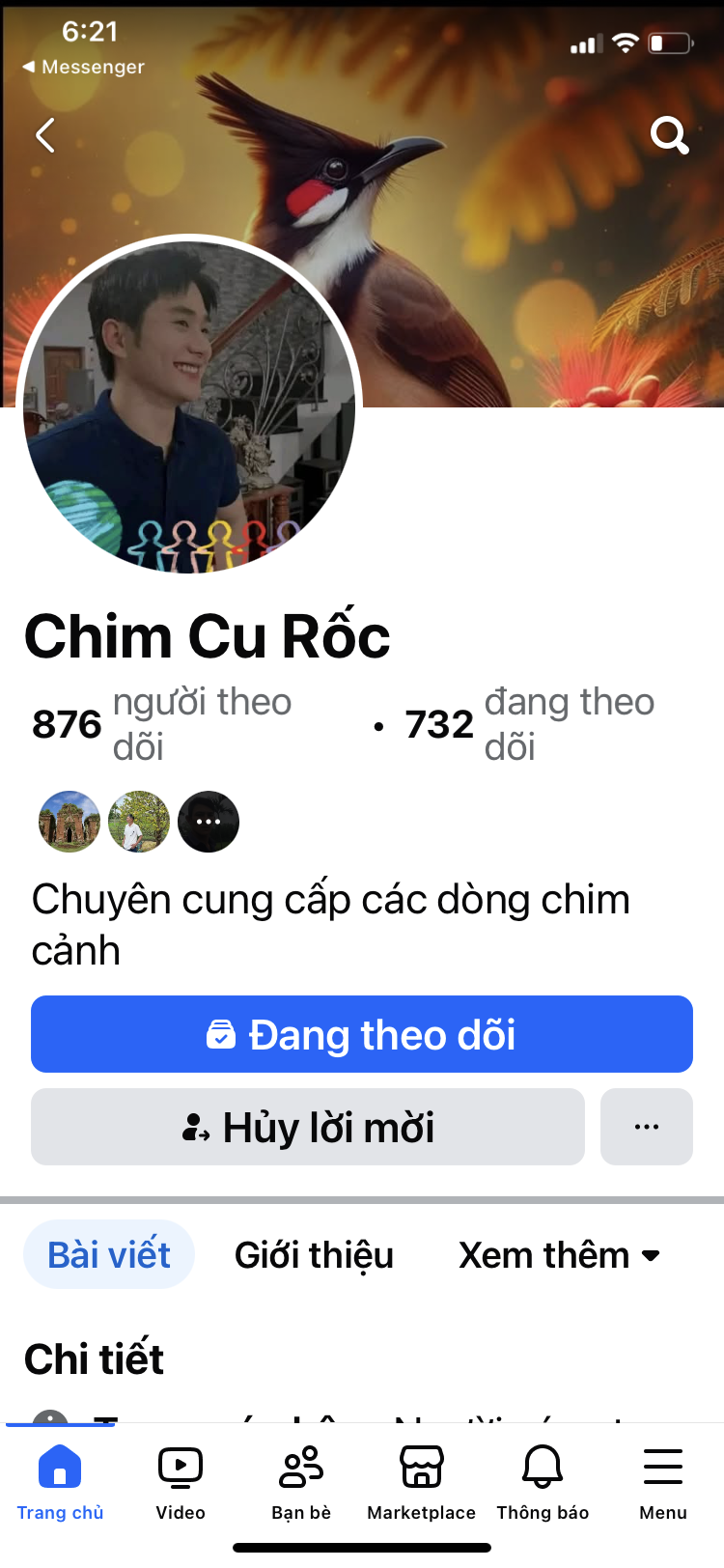View the 876 người theo dõi list
Viewport: 724px width, 1568px height.
[x=162, y=724]
